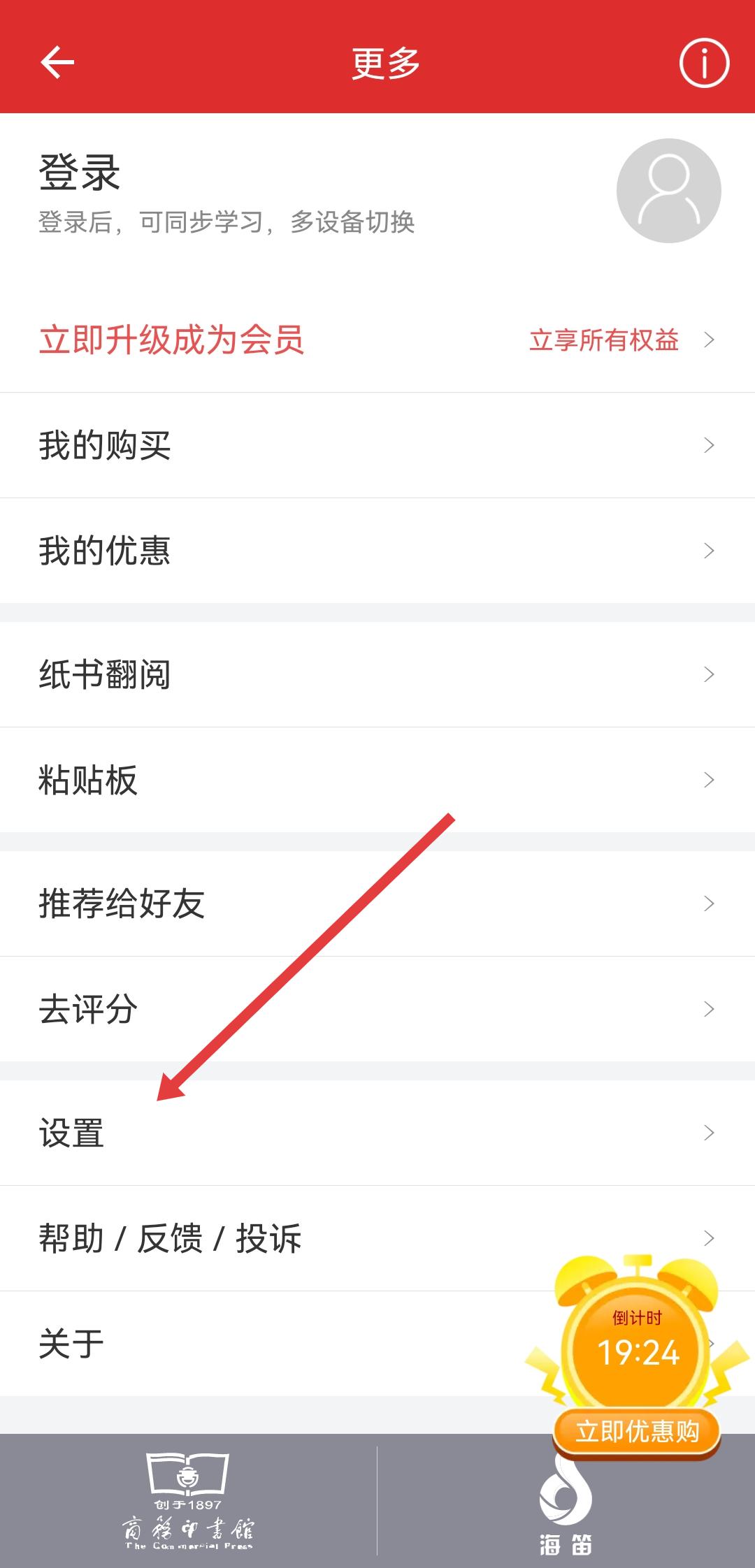Select 推荐给好友 to share with friends
Viewport: 755px width, 1568px height.
click(377, 903)
